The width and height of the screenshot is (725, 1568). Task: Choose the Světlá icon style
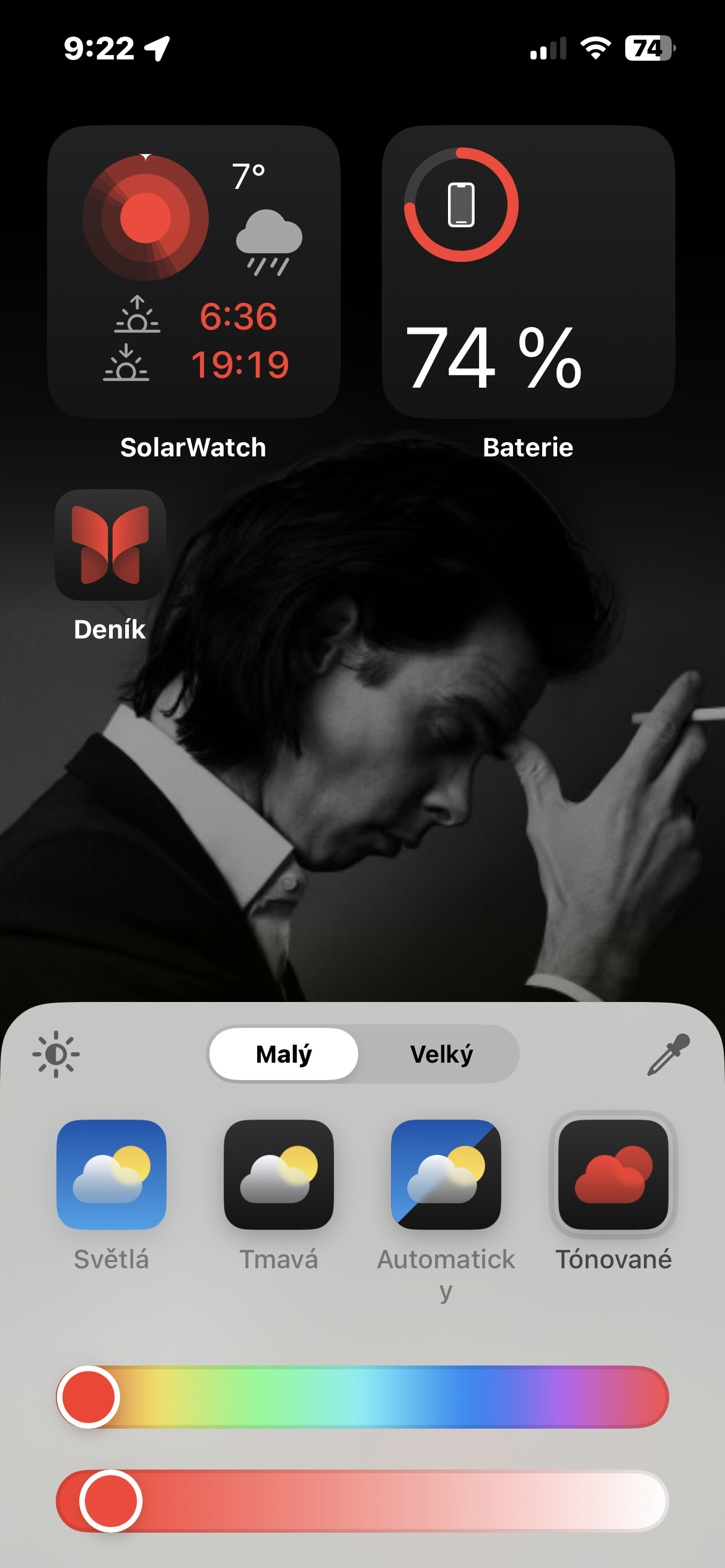[112, 1174]
